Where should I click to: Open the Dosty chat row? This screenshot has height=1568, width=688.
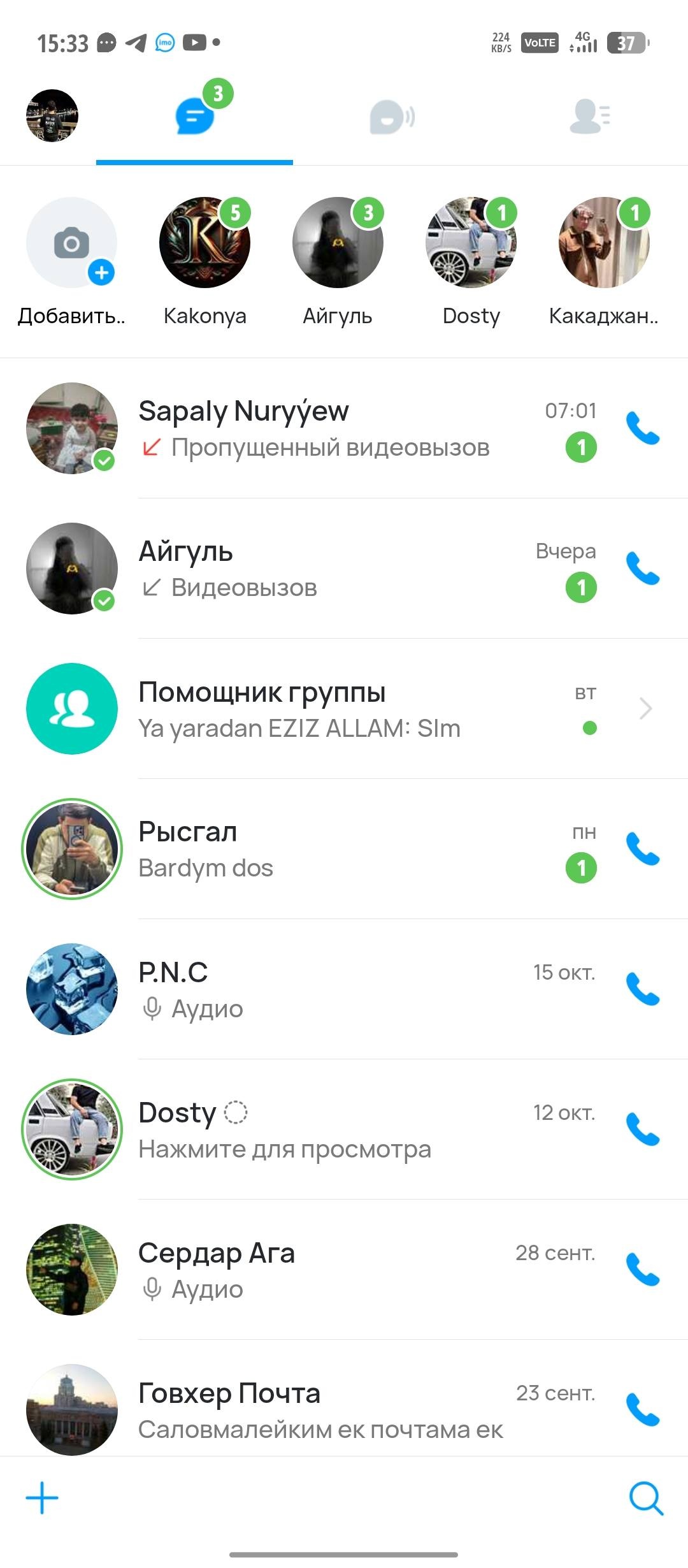coord(331,1129)
